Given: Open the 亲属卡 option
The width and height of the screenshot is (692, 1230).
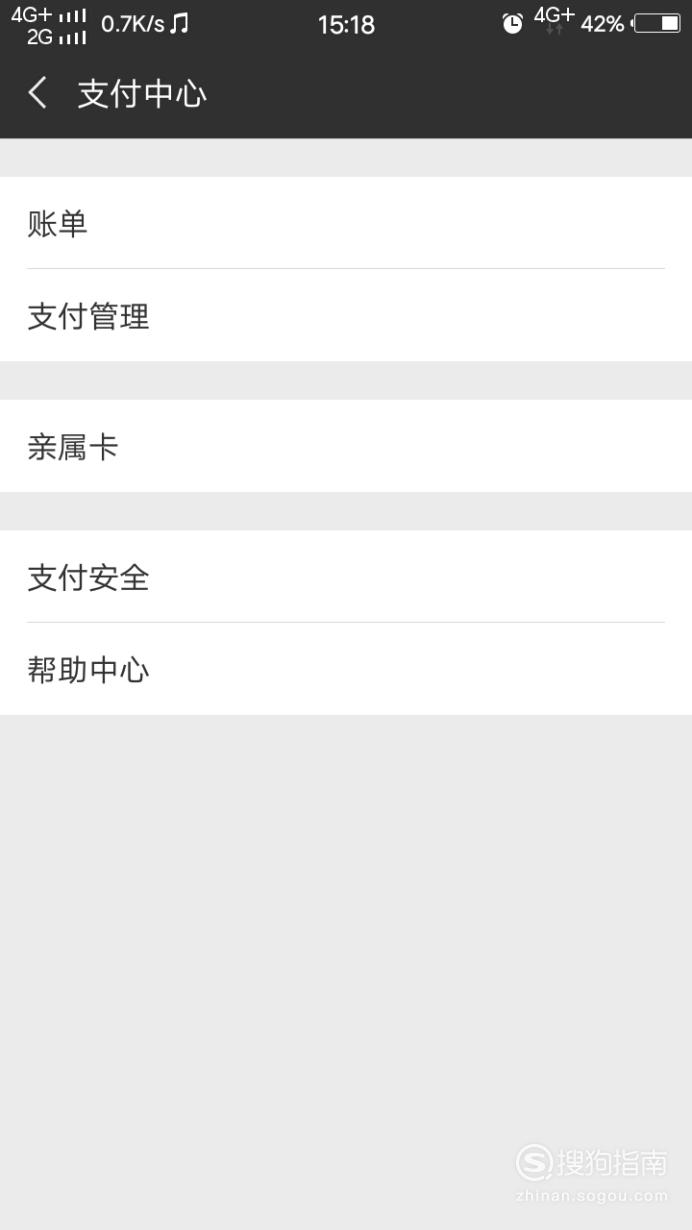Looking at the screenshot, I should pos(346,446).
